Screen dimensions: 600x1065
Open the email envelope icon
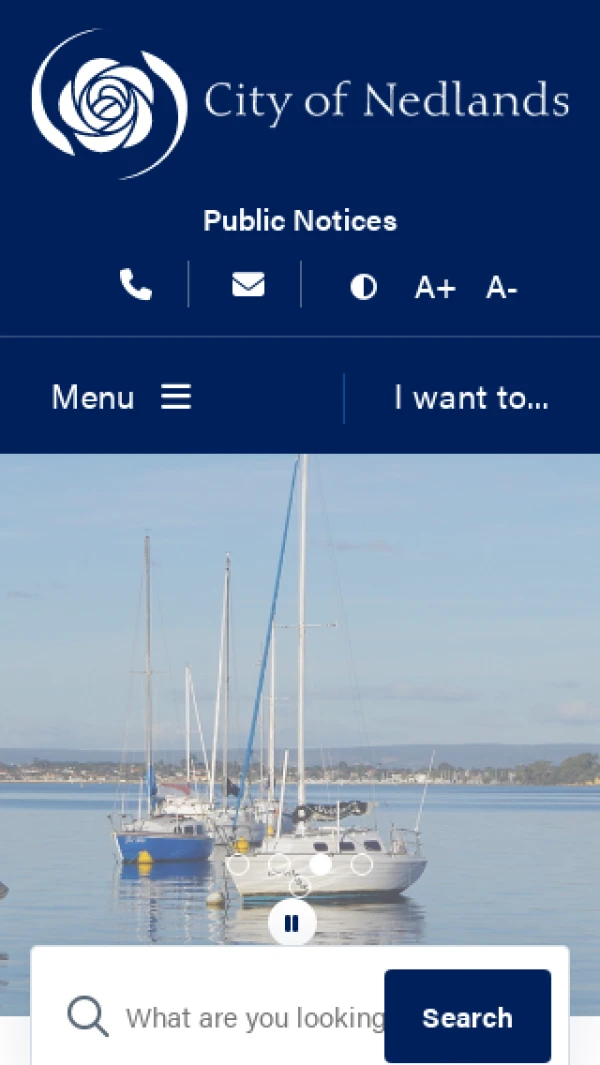248,286
